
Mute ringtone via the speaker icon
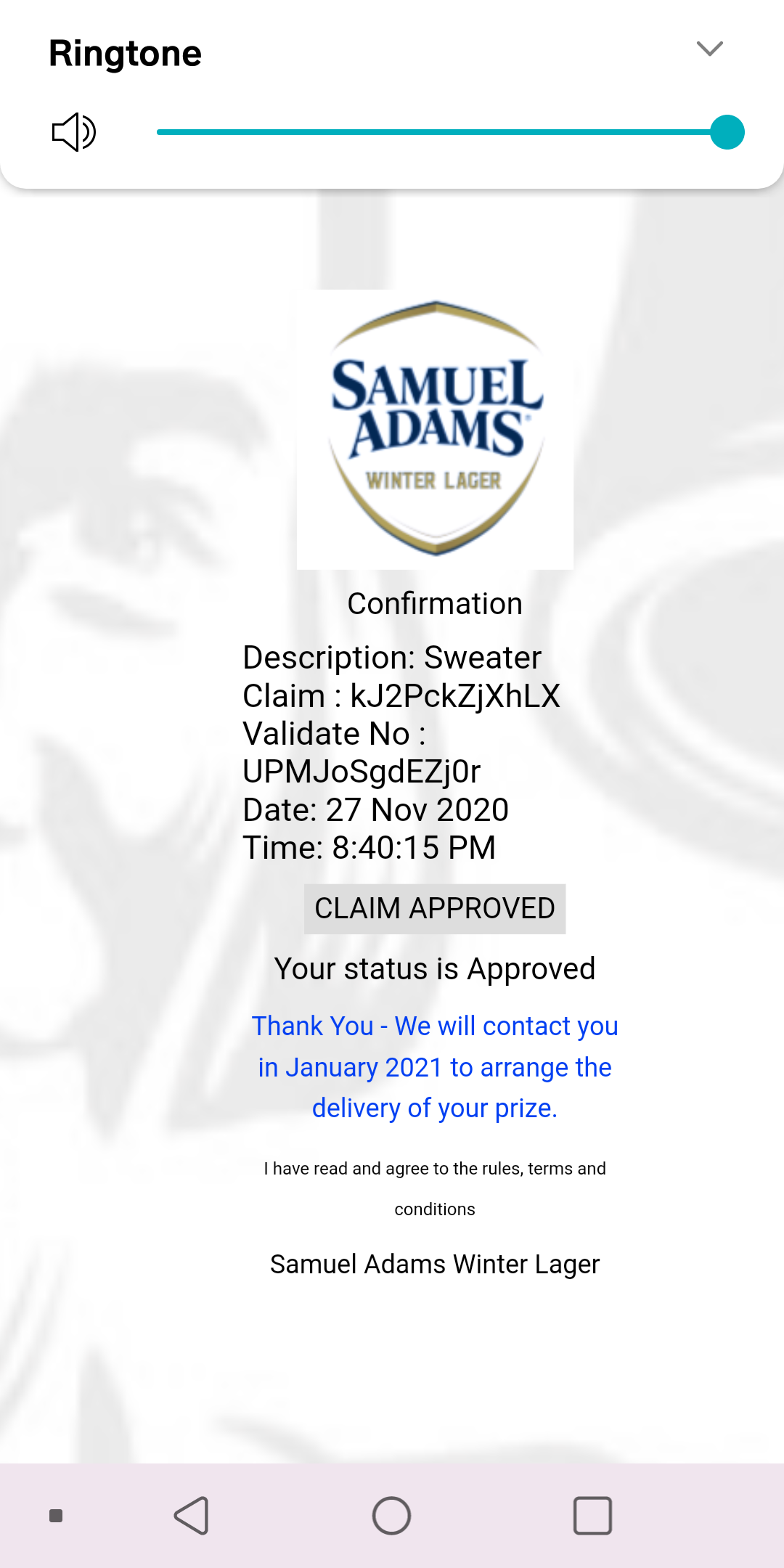click(x=74, y=132)
